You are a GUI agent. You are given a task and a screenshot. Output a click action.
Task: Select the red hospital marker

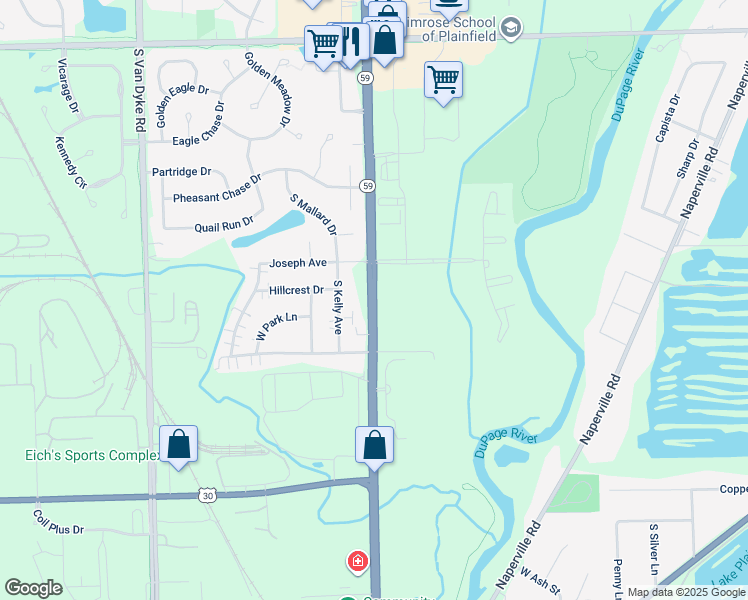click(358, 561)
